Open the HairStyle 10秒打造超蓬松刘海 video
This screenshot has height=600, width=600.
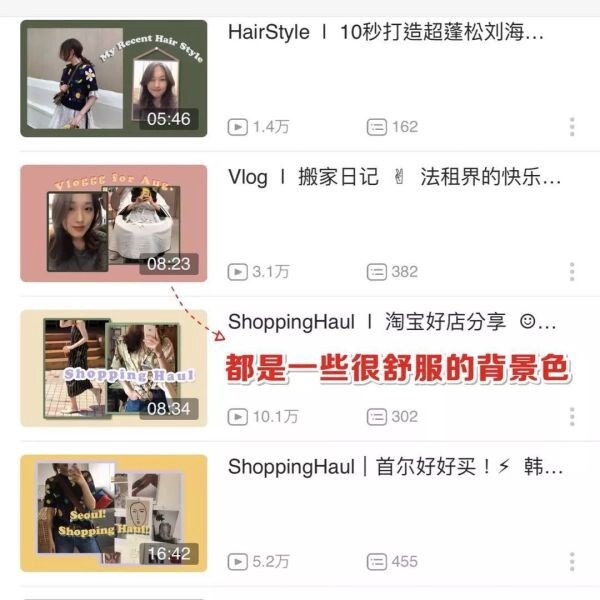coord(113,78)
